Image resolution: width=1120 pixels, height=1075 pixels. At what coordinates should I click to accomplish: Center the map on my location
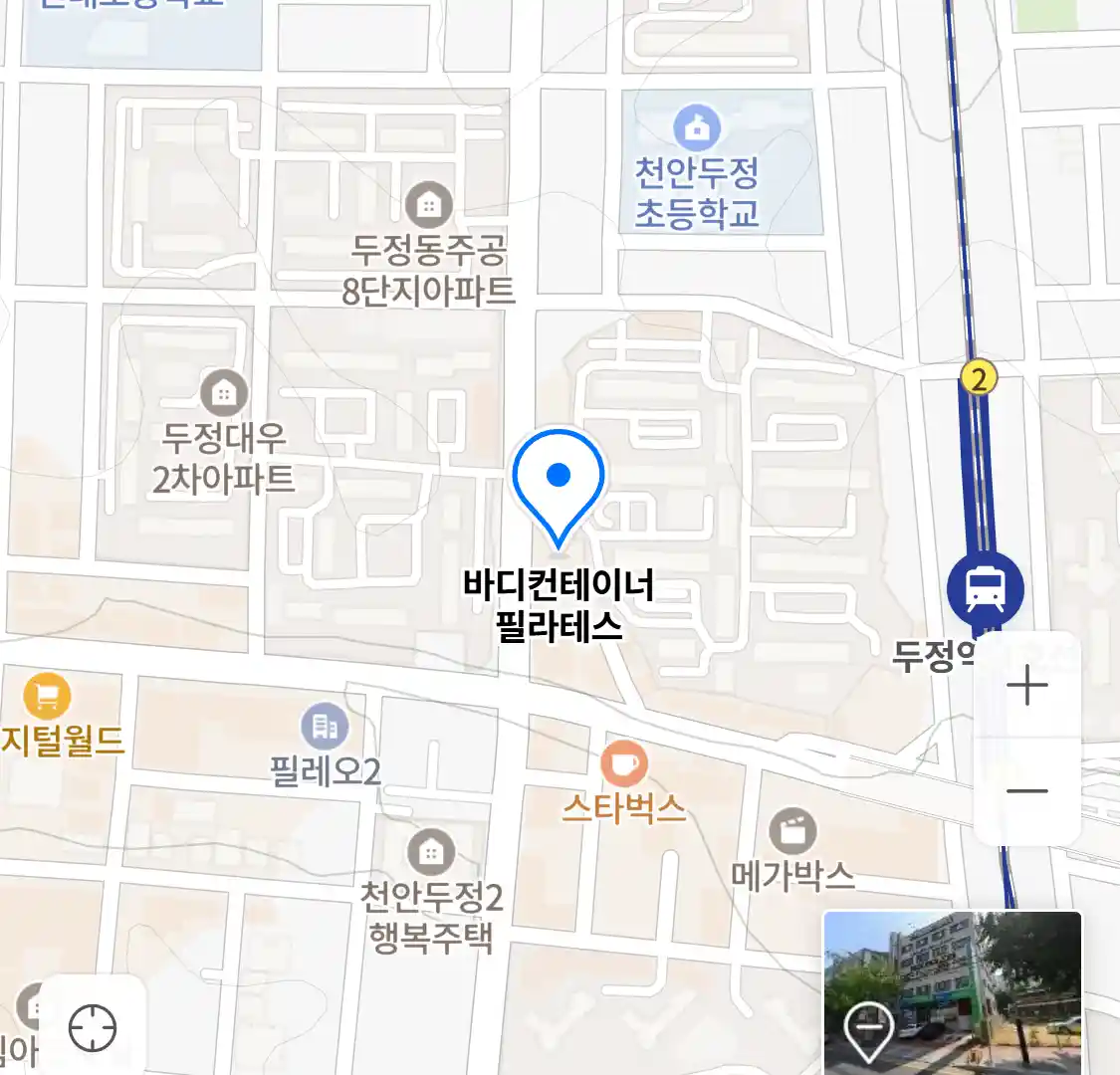tap(93, 1027)
